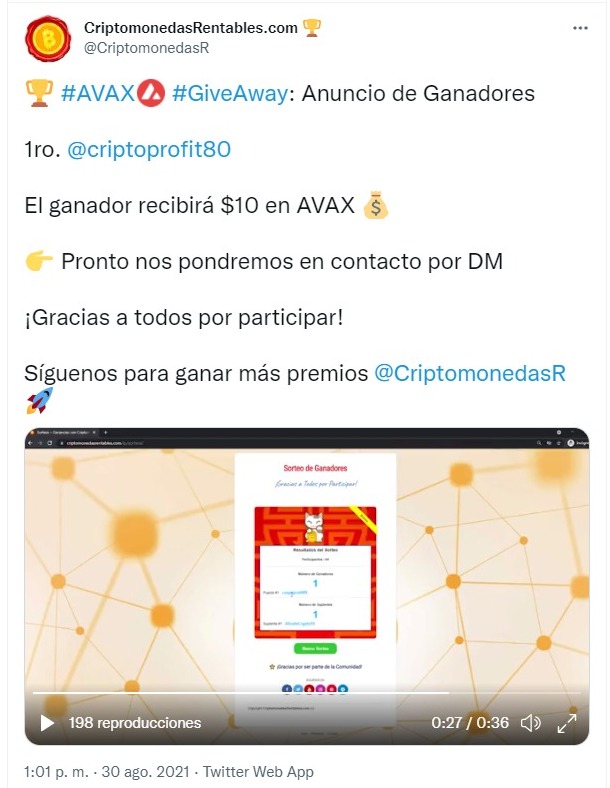Open the CriptomonedasRentables.com profile avatar
610x788 pixels.
(46, 38)
